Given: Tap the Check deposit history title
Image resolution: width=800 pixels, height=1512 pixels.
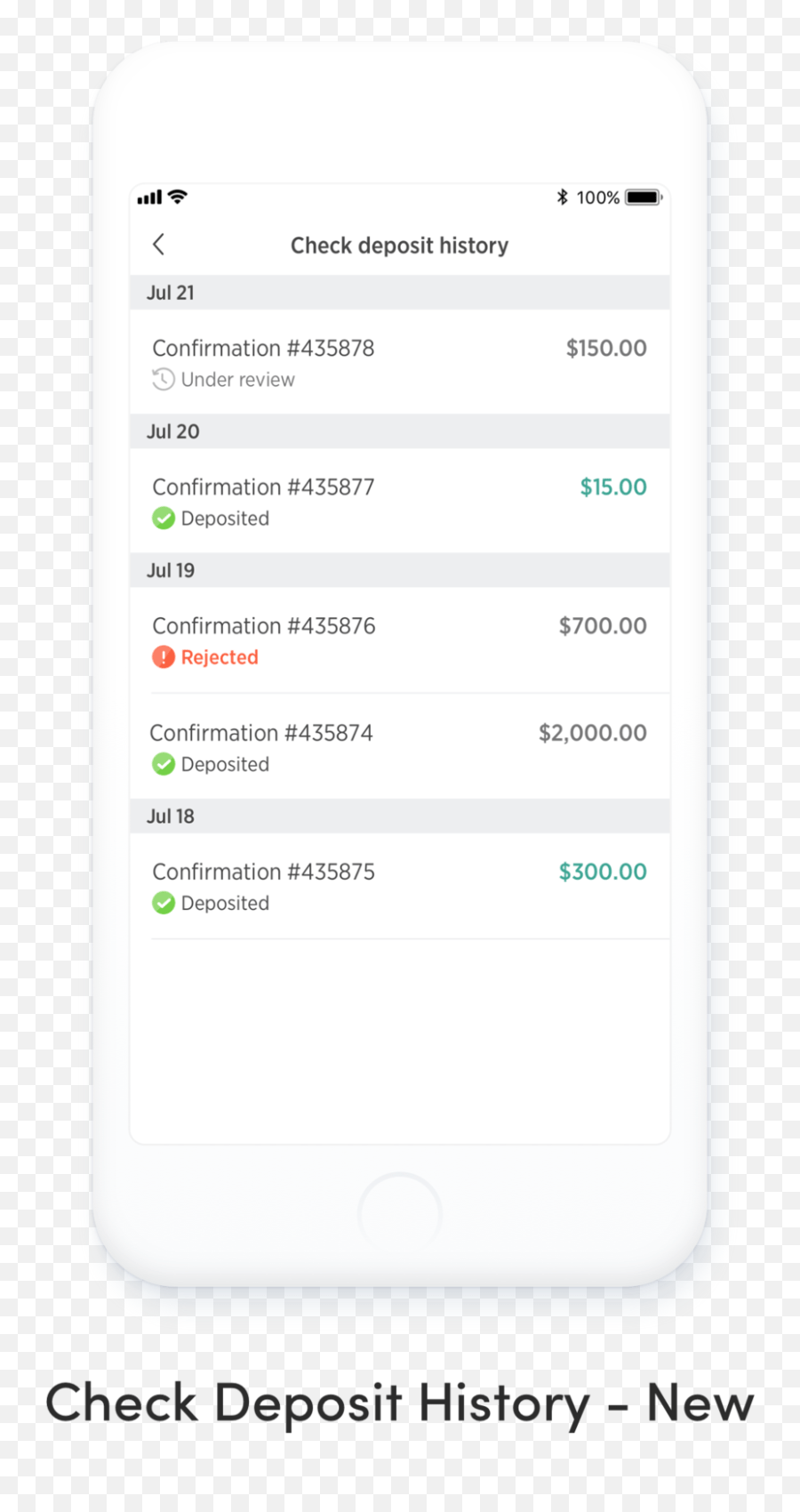Looking at the screenshot, I should pos(399,245).
